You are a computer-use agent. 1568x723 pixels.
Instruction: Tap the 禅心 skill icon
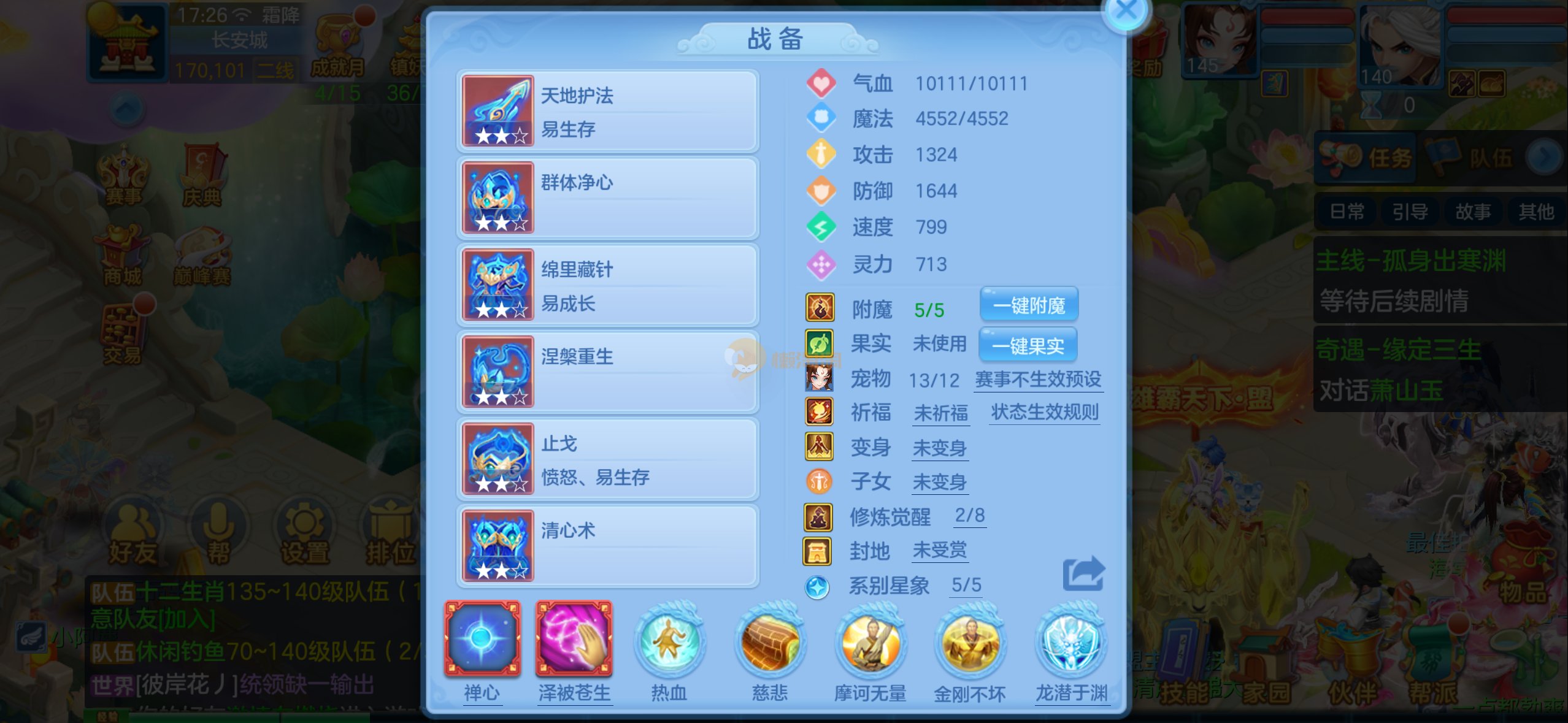click(482, 639)
